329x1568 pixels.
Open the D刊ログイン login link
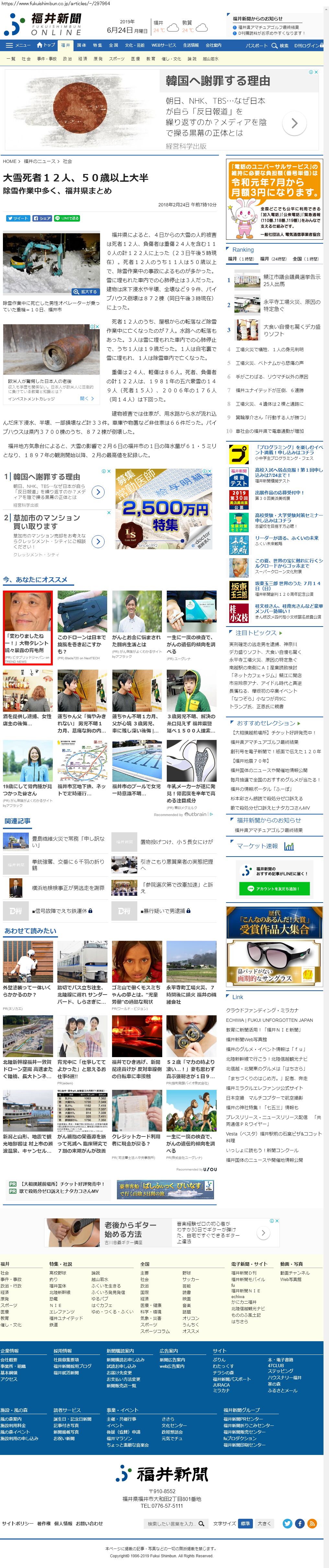(x=306, y=45)
